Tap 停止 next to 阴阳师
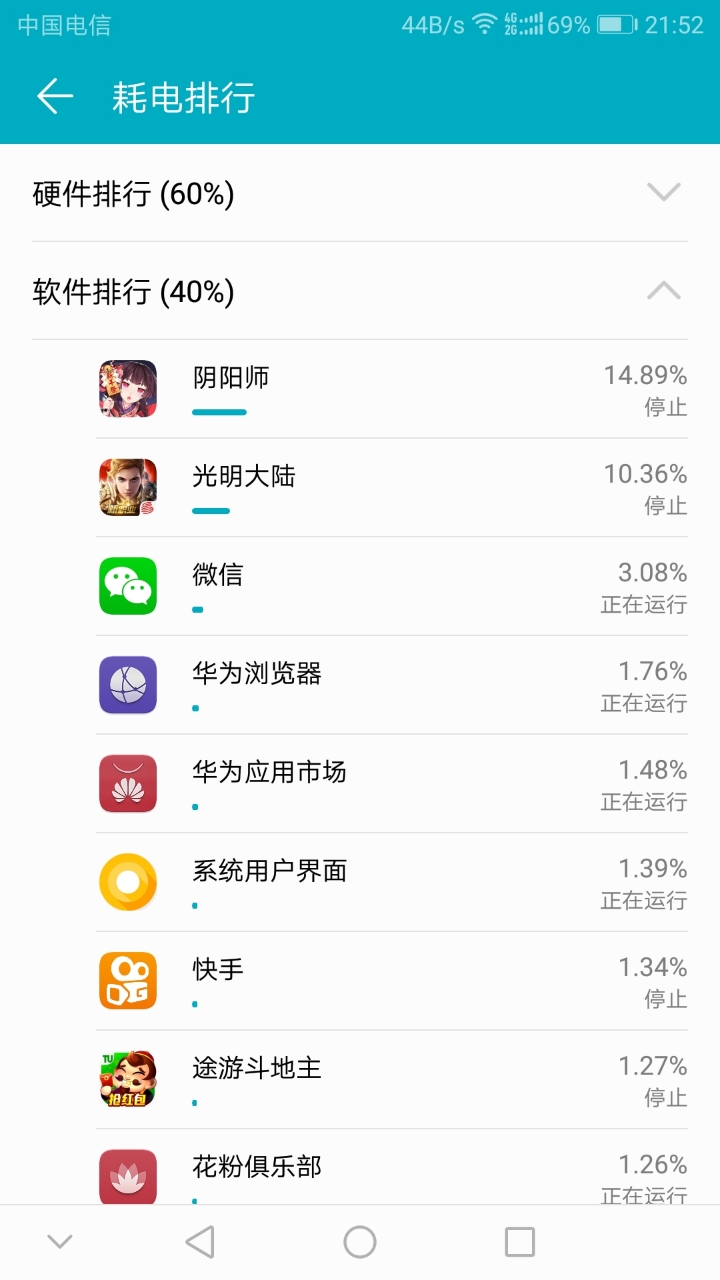The width and height of the screenshot is (720, 1280). click(x=668, y=408)
